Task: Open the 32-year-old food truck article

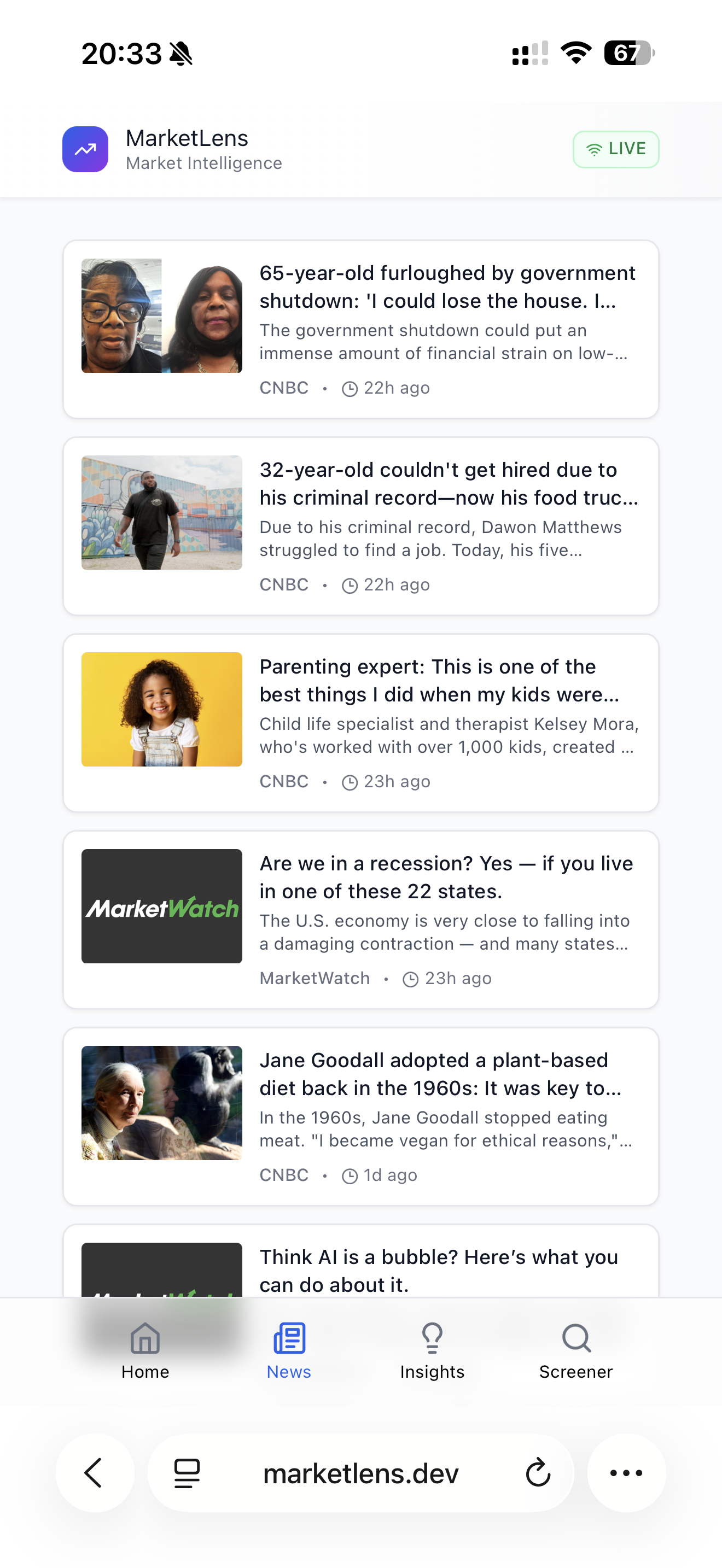Action: [x=361, y=526]
